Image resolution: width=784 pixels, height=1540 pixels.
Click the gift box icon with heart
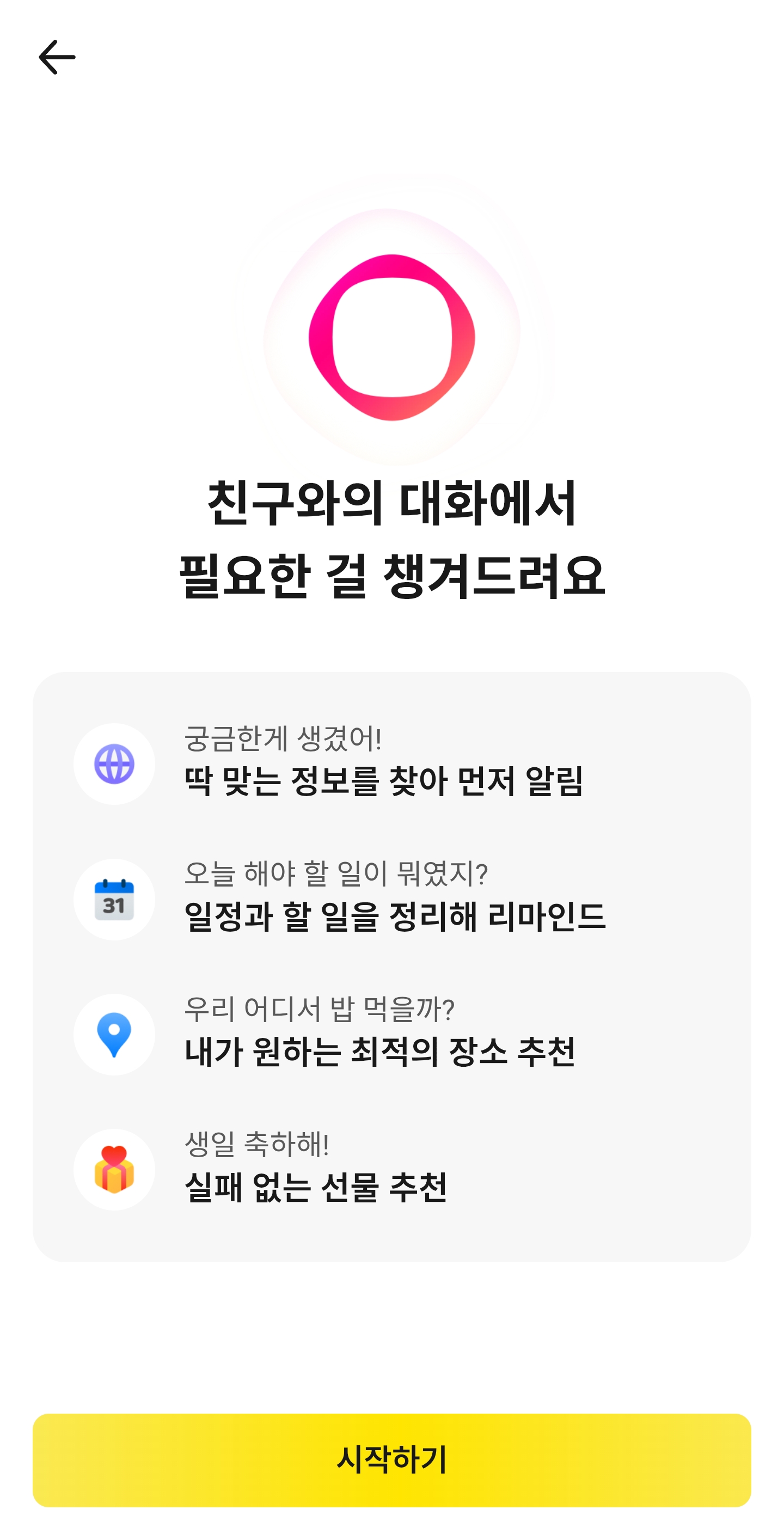pyautogui.click(x=114, y=1169)
